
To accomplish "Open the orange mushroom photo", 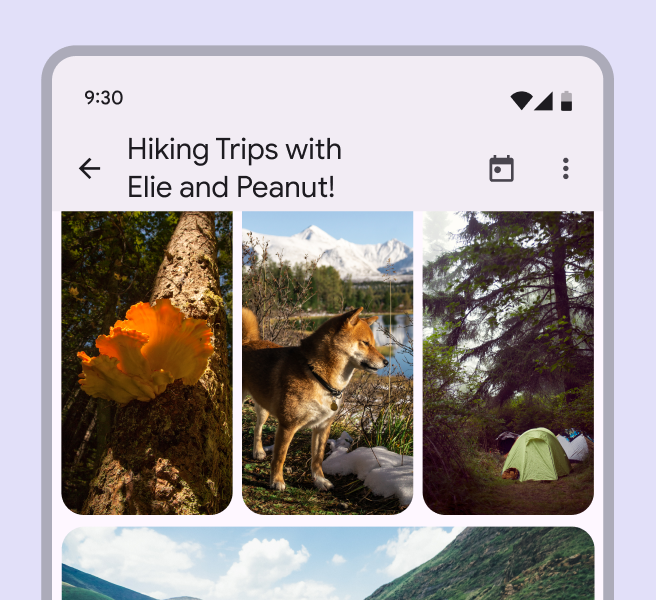I will click(x=147, y=362).
